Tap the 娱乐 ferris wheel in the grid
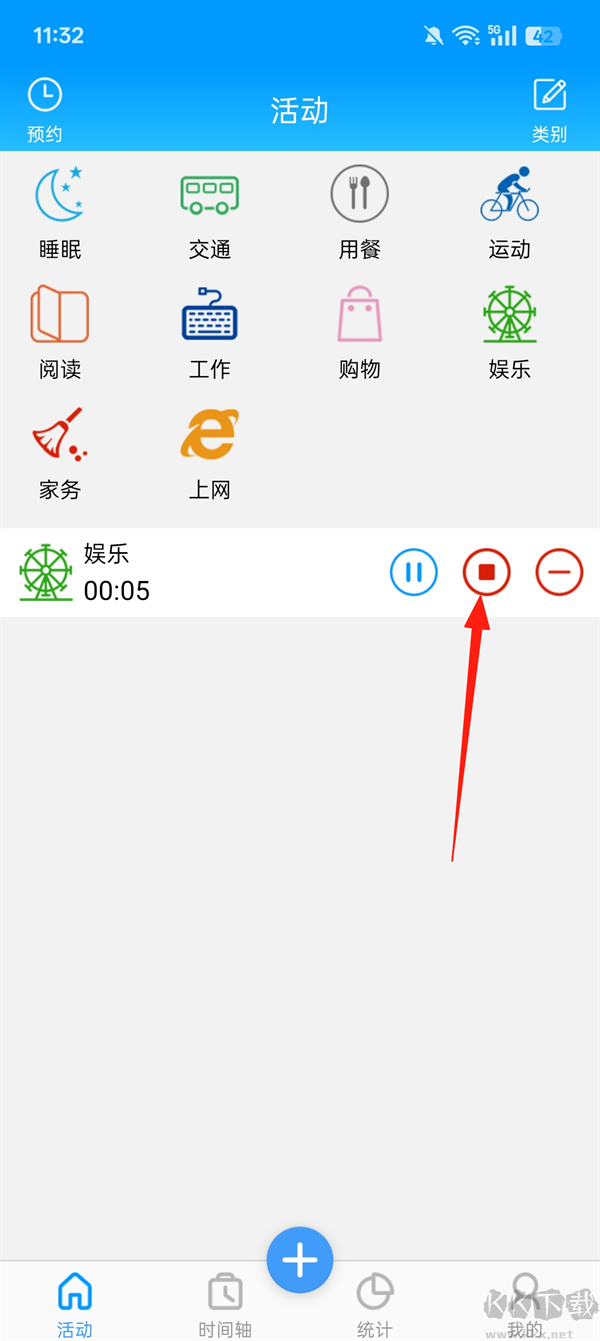Image resolution: width=600 pixels, height=1341 pixels. point(509,314)
